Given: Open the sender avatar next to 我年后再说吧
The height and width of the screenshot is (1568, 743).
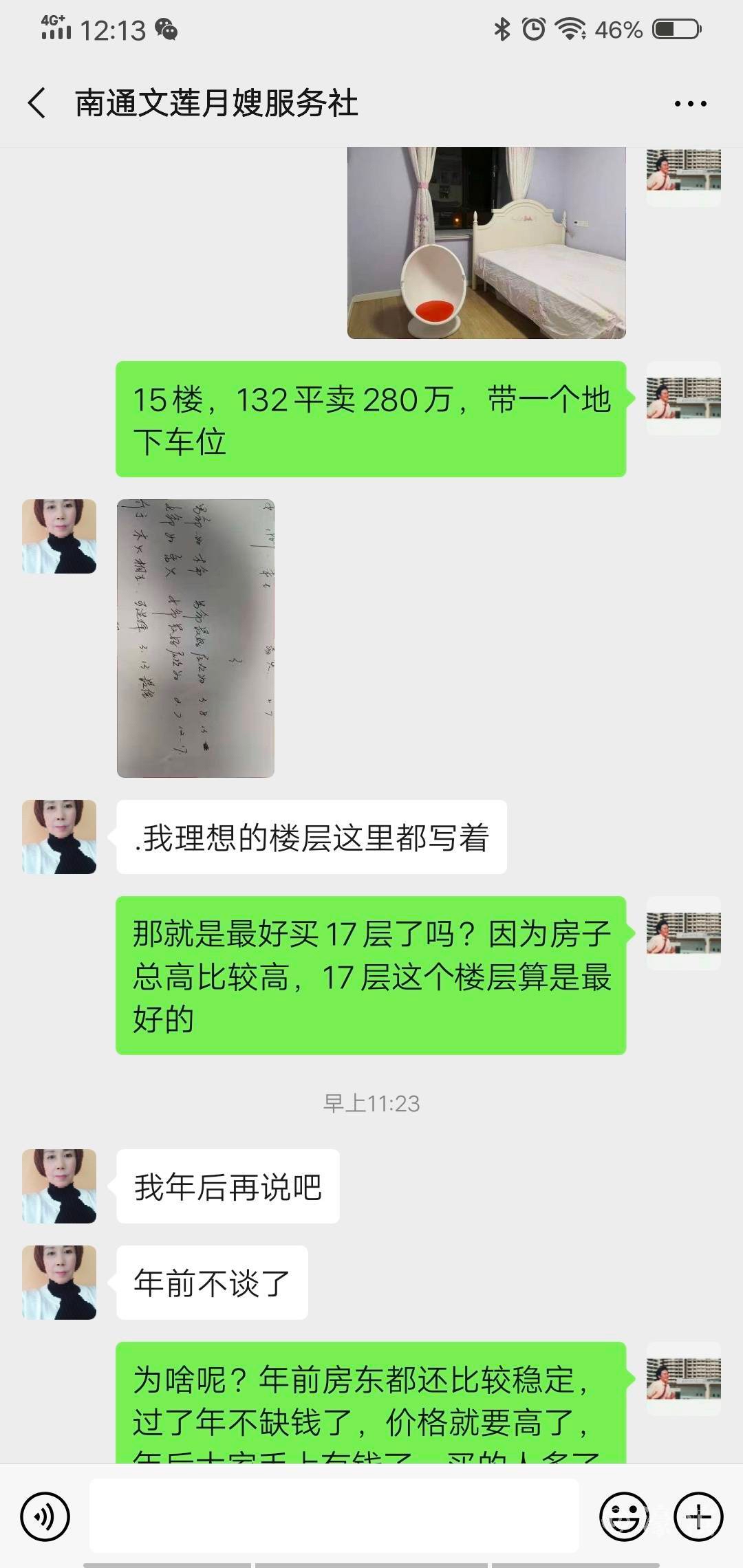Looking at the screenshot, I should 59,1186.
